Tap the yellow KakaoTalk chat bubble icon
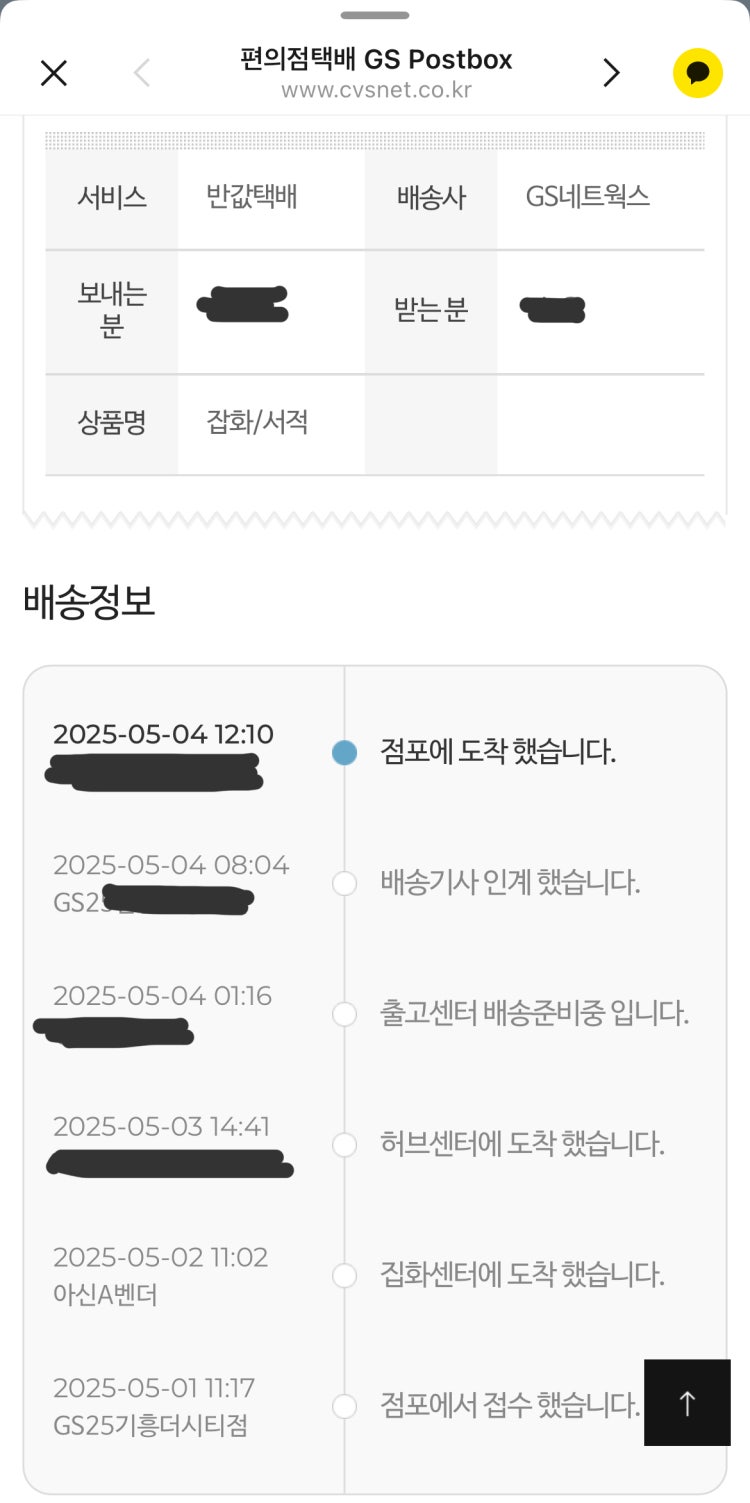 coord(698,73)
